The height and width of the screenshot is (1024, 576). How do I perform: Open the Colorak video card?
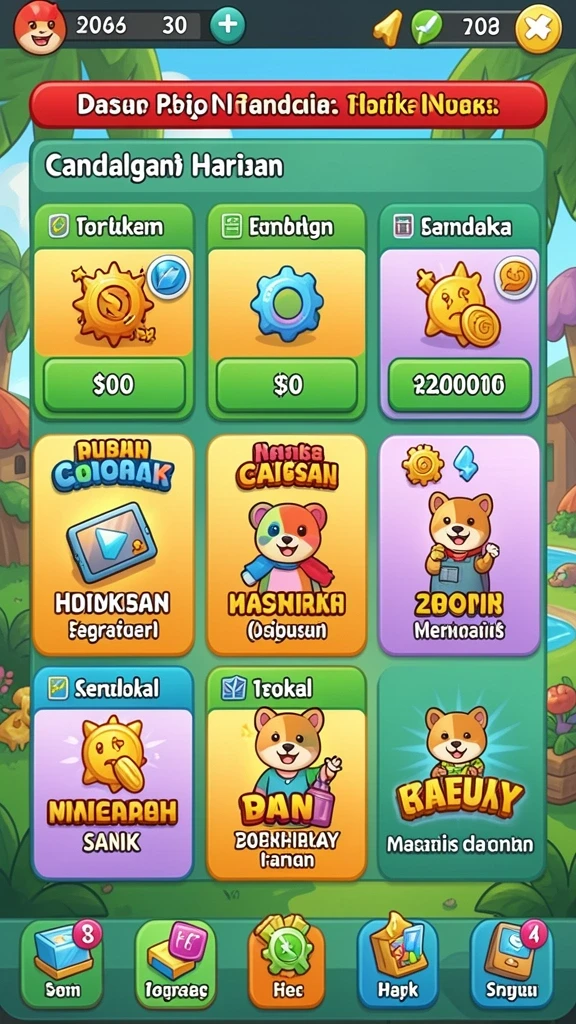[114, 545]
